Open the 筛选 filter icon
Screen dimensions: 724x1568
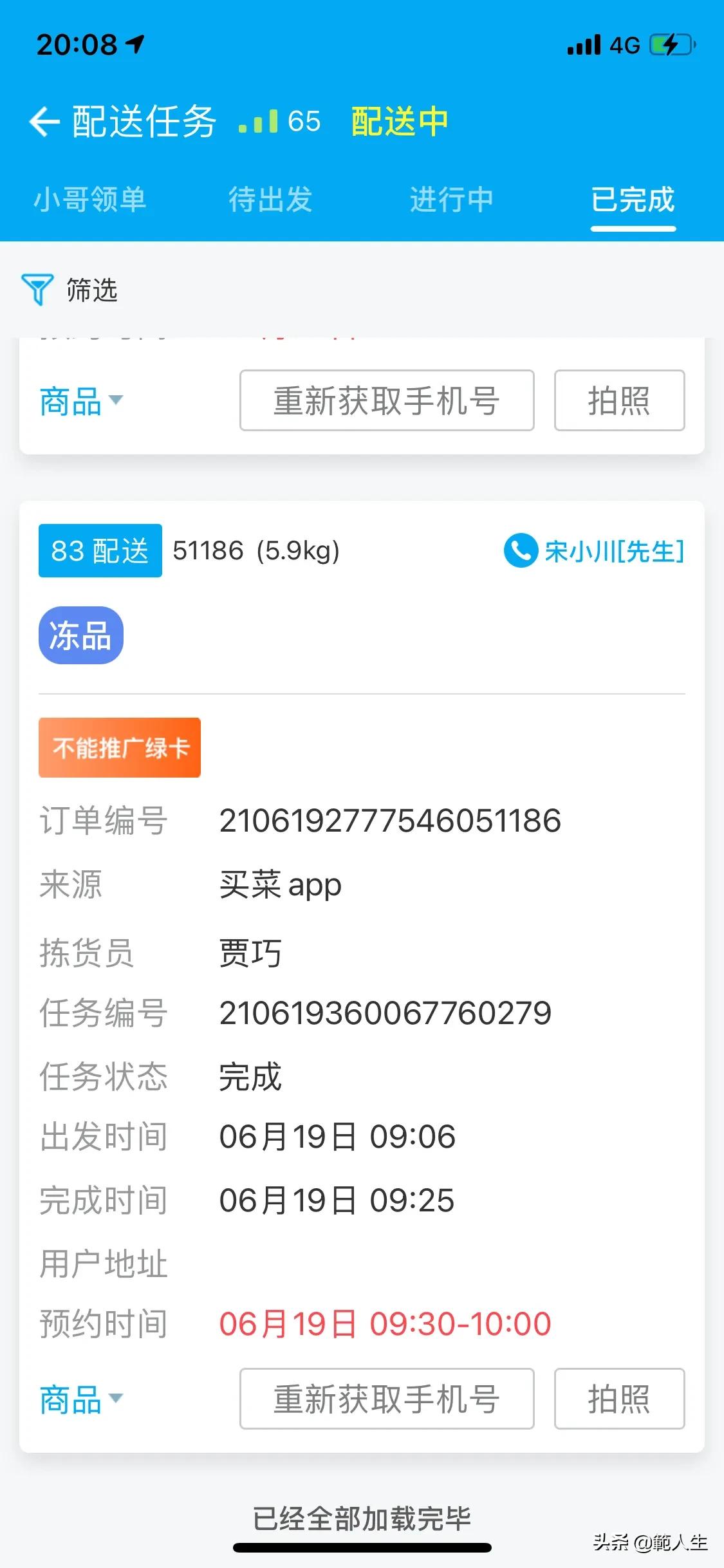tap(39, 290)
